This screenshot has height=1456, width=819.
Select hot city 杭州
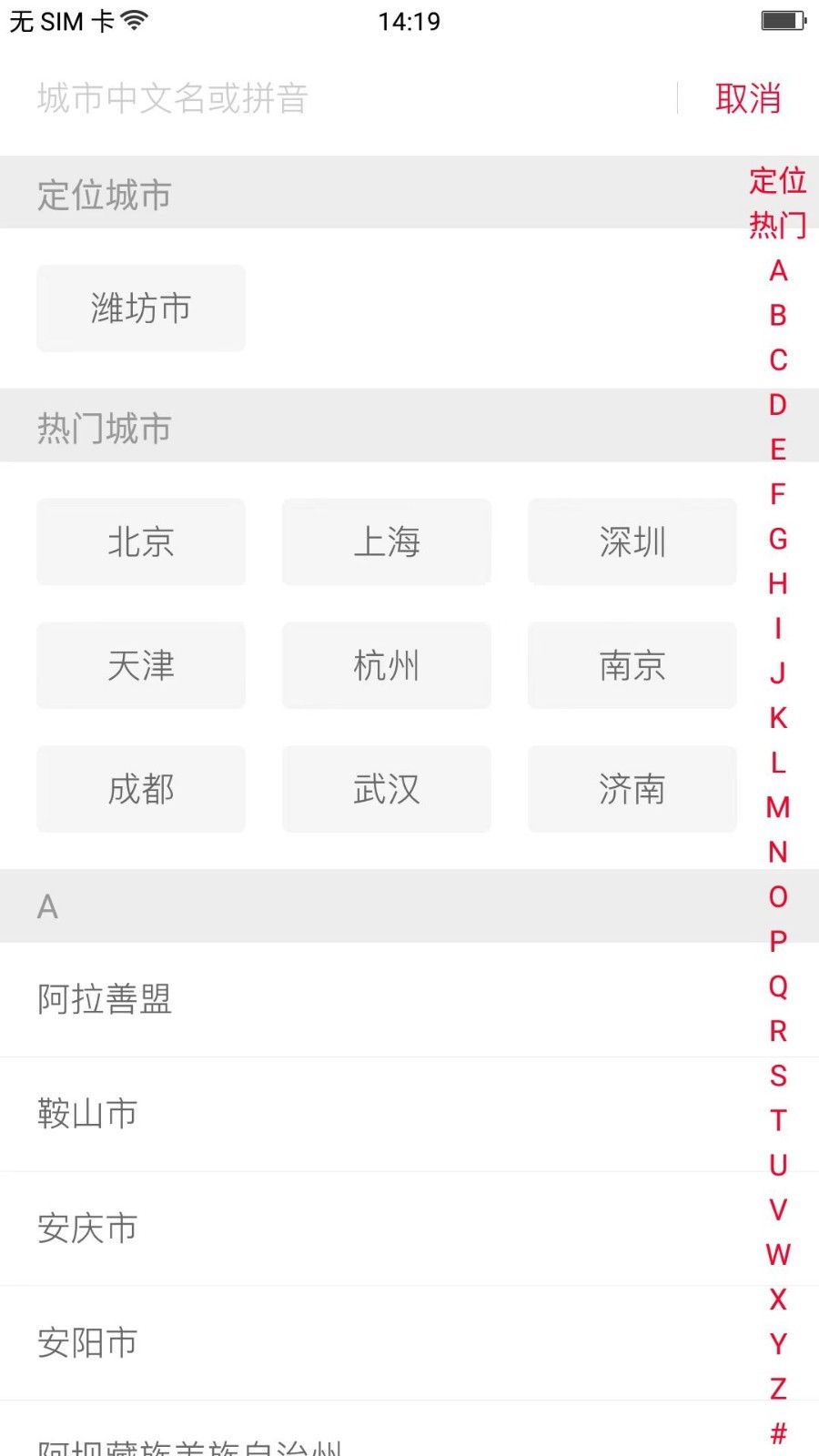387,665
